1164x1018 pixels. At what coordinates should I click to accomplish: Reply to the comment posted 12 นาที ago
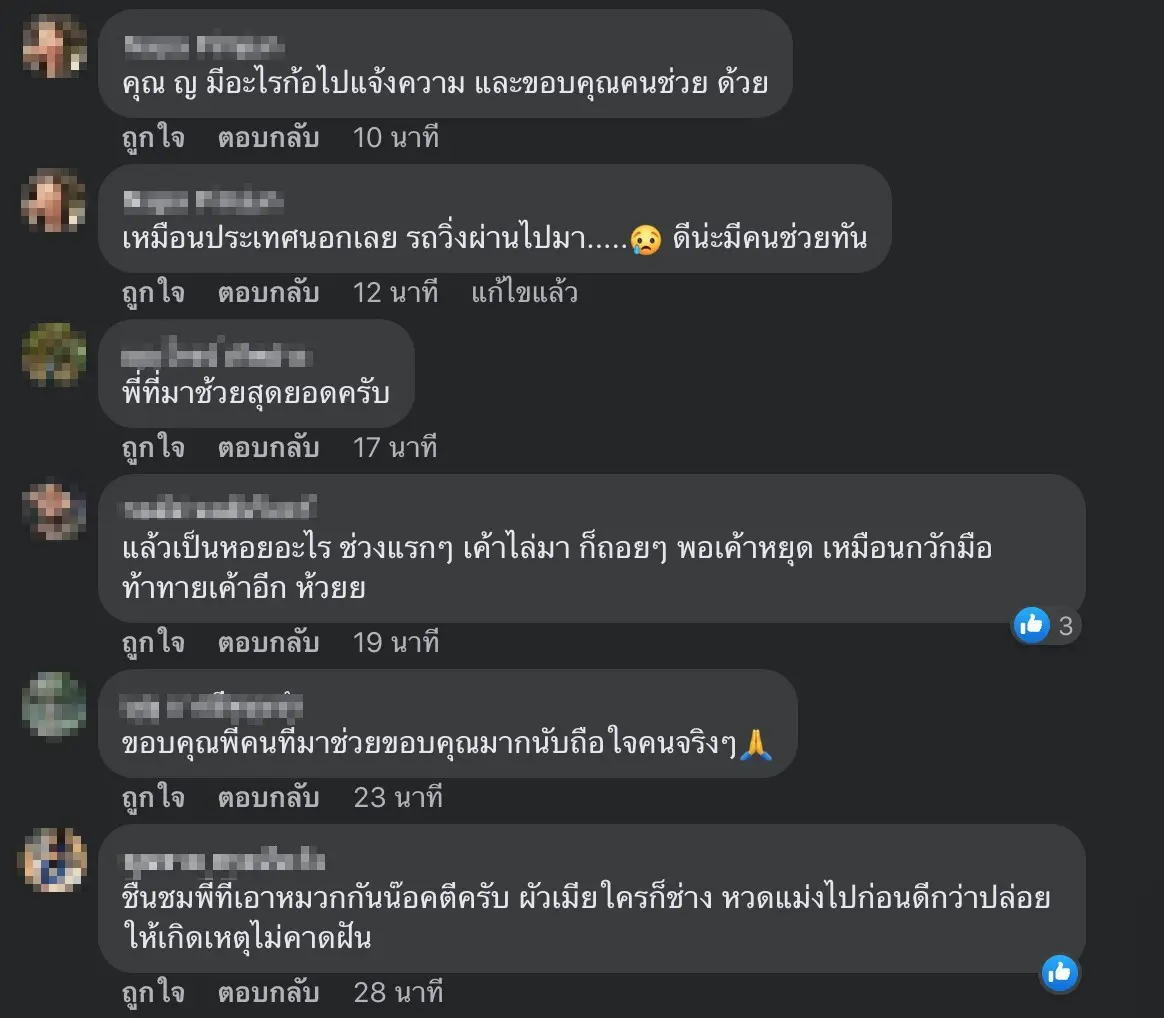(x=268, y=293)
